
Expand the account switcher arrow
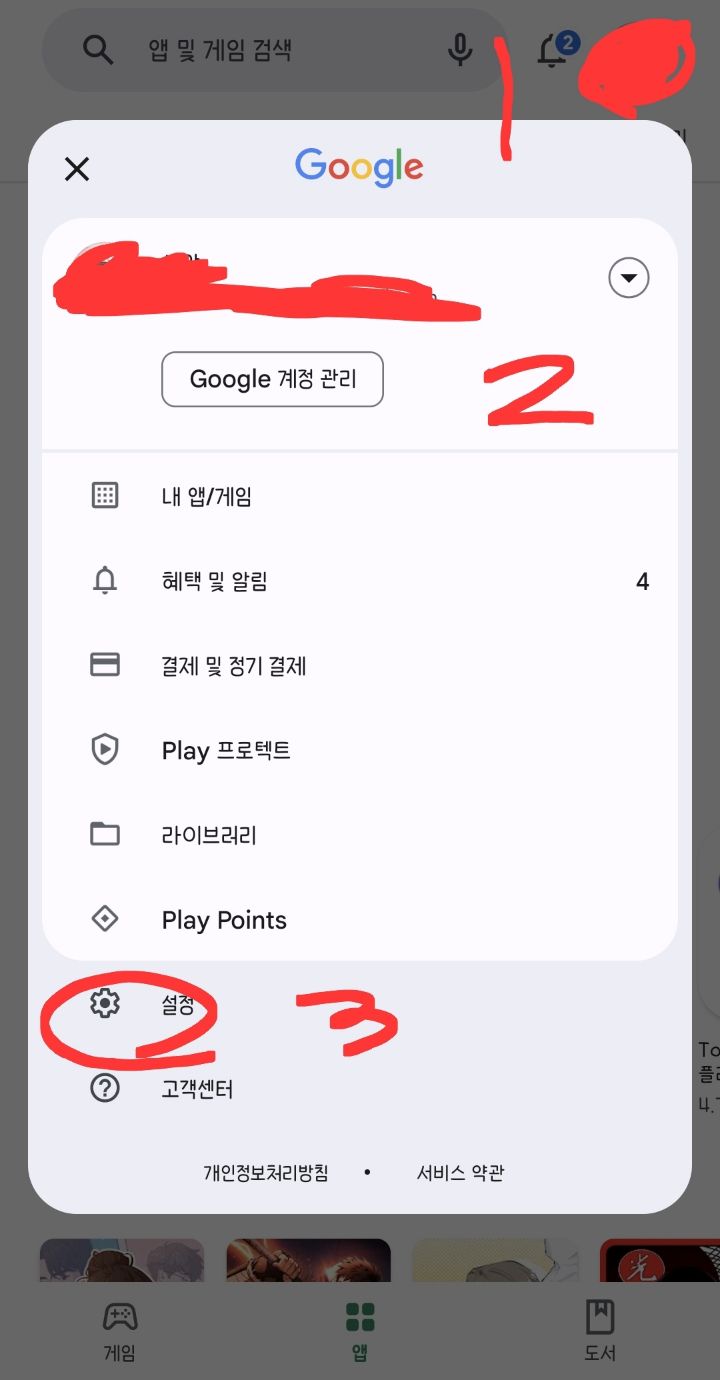coord(628,278)
